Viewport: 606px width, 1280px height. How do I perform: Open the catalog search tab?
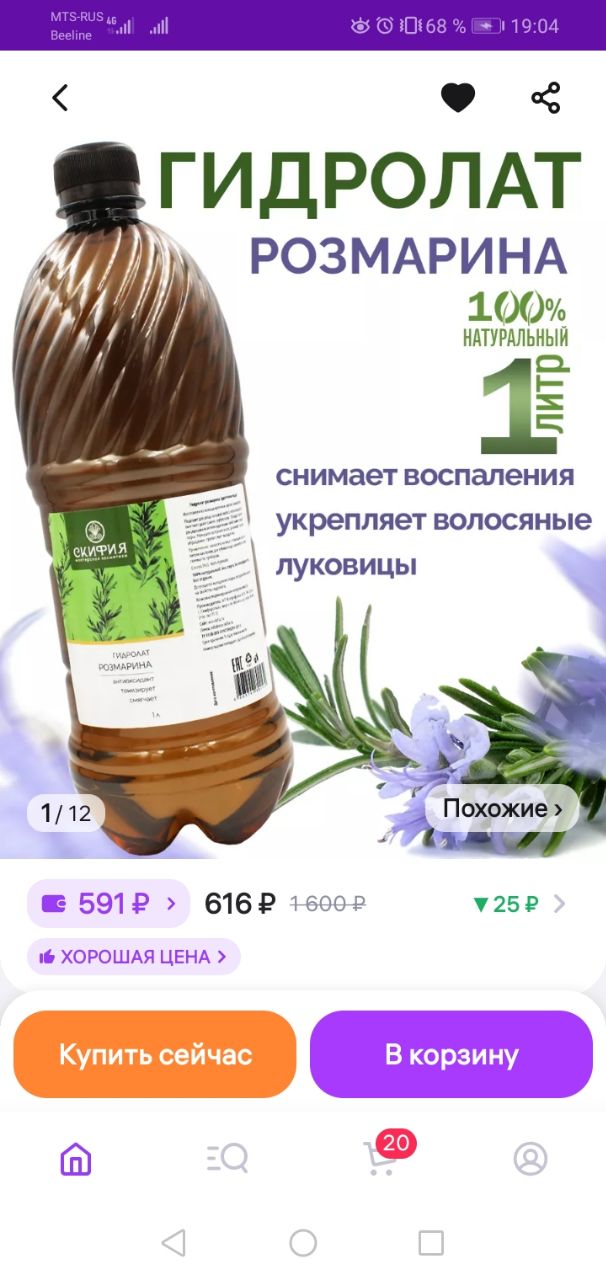[227, 1159]
